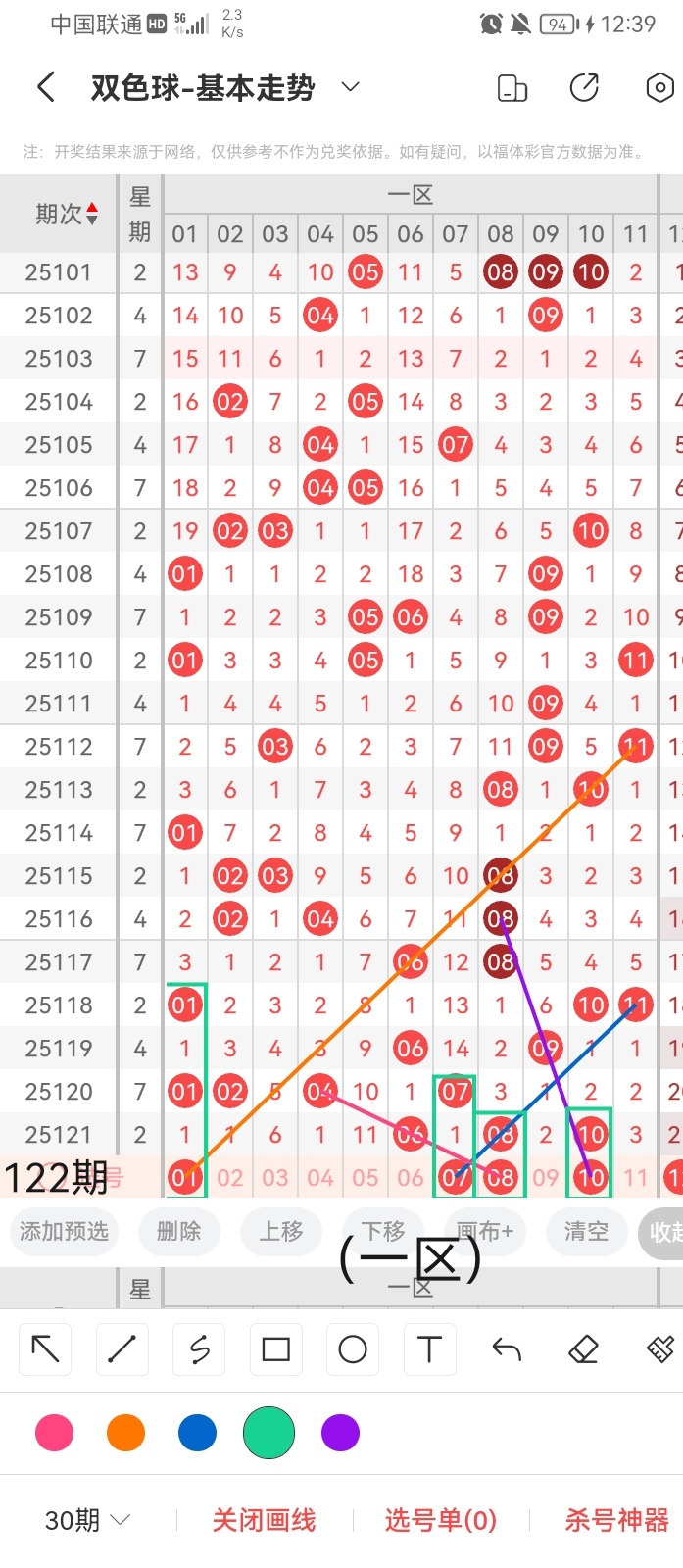Image resolution: width=683 pixels, height=1568 pixels.
Task: Tap the 删除 button
Action: [178, 1231]
